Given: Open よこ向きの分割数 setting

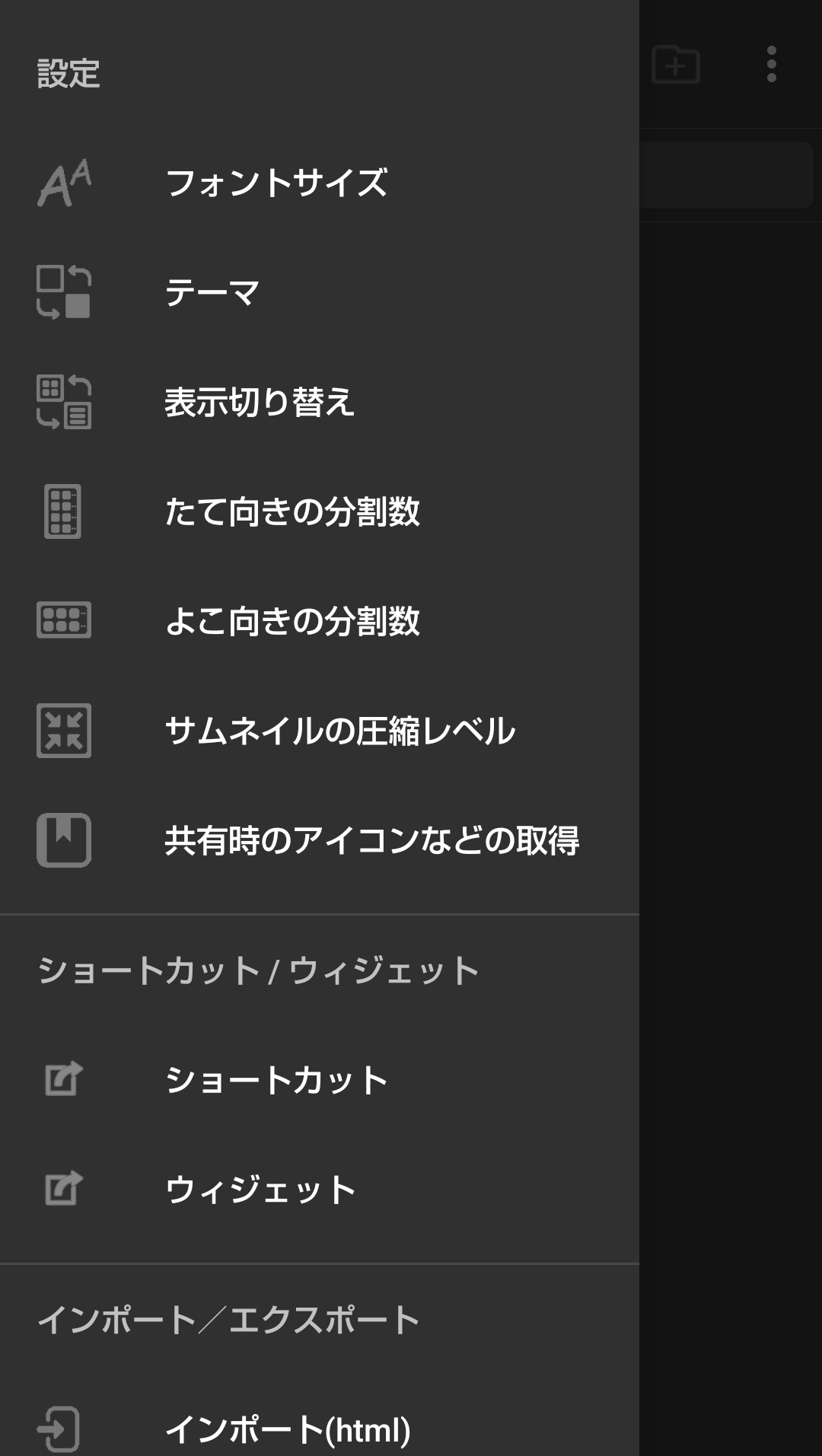Looking at the screenshot, I should [x=320, y=621].
